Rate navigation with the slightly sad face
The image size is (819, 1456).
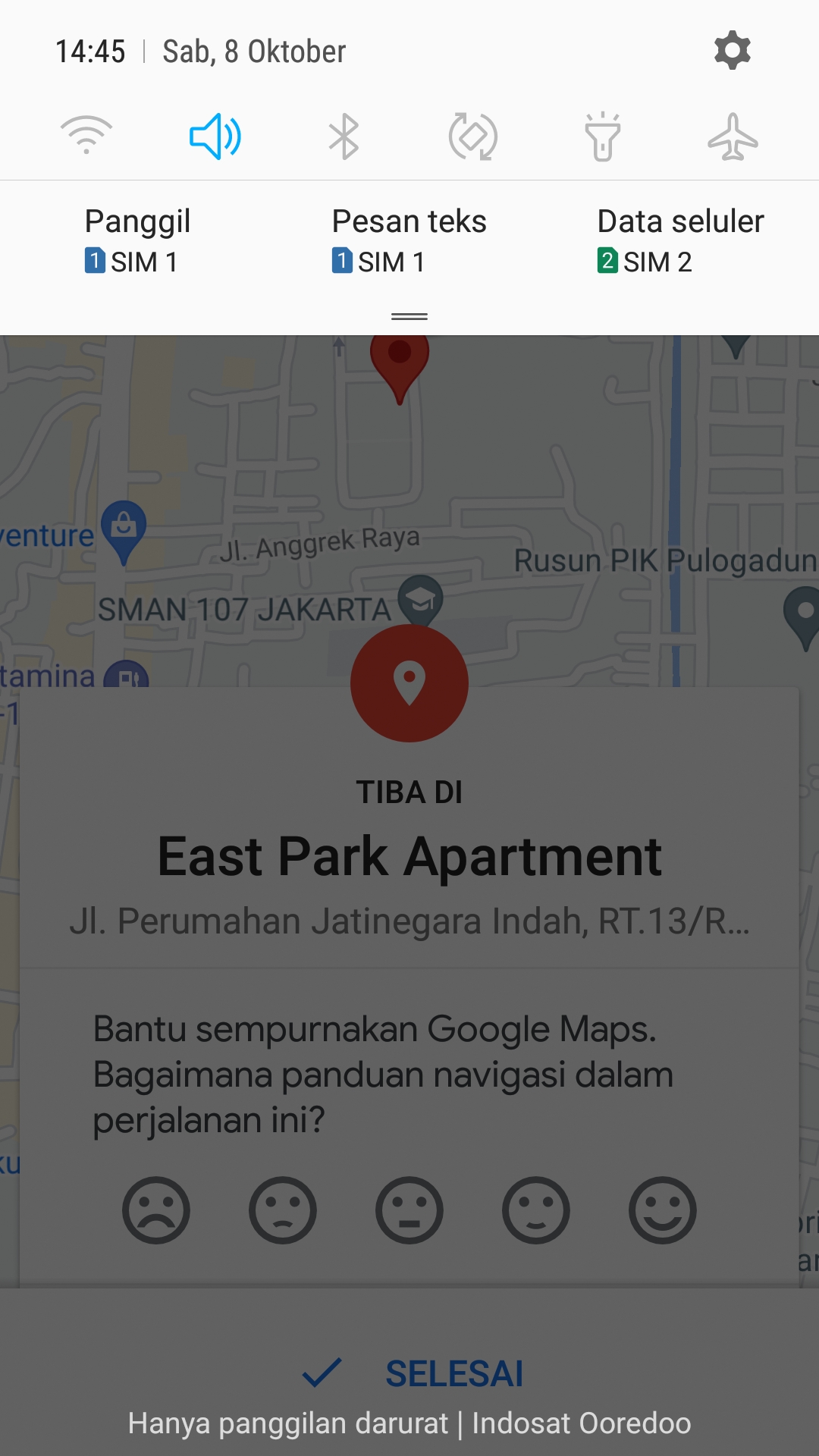283,1210
